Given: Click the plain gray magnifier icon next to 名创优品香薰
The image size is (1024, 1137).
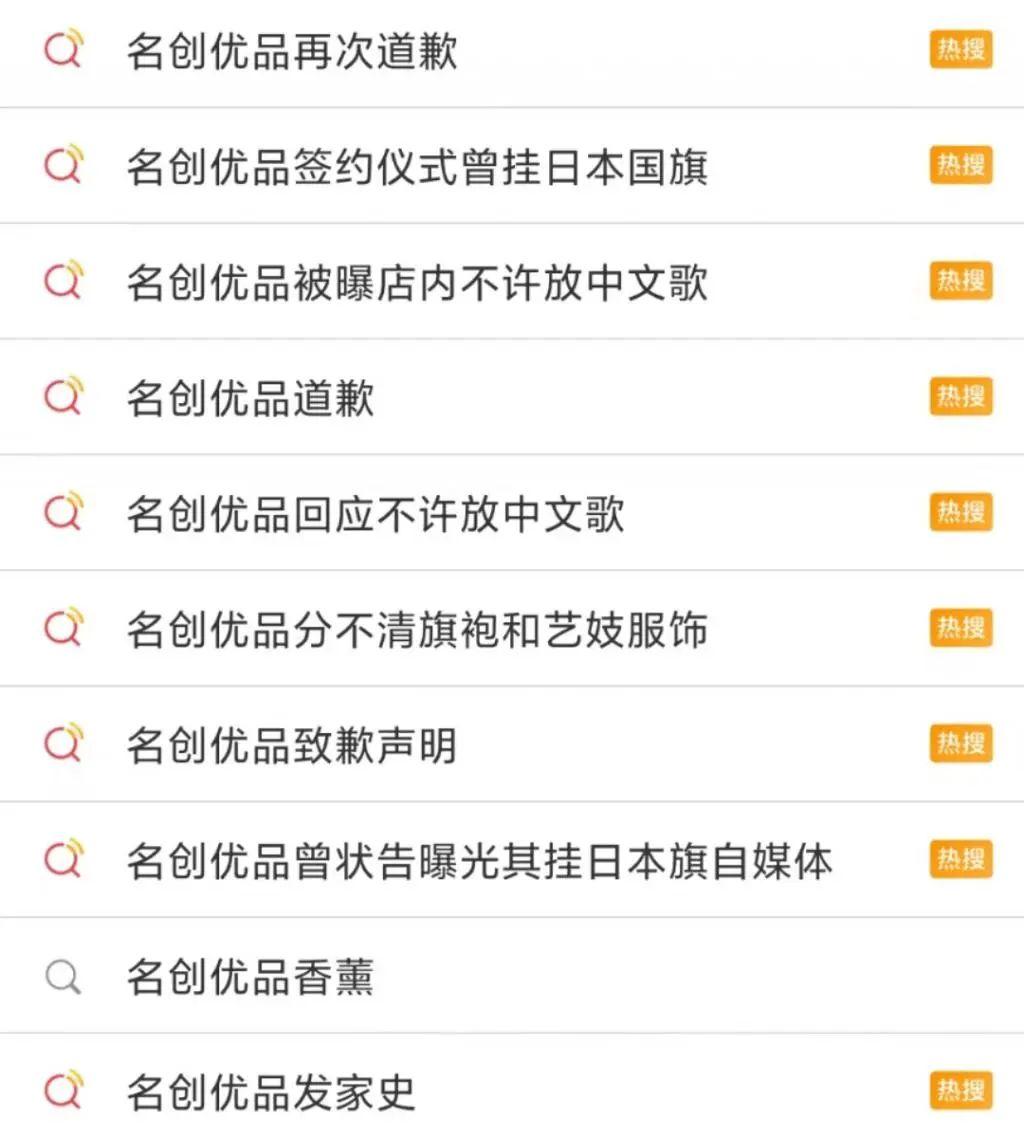Looking at the screenshot, I should tap(62, 975).
